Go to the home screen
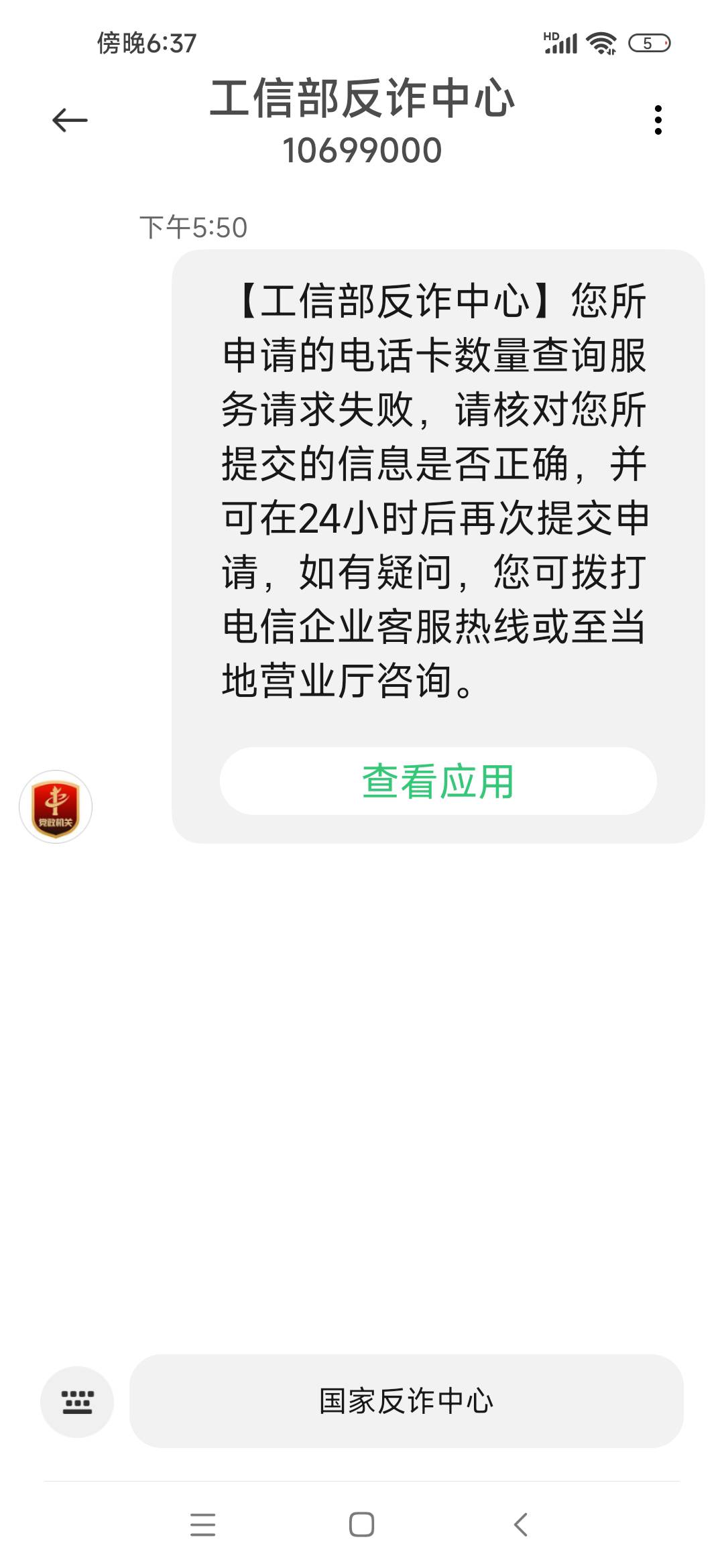This screenshot has width=724, height=1568. point(362,1524)
